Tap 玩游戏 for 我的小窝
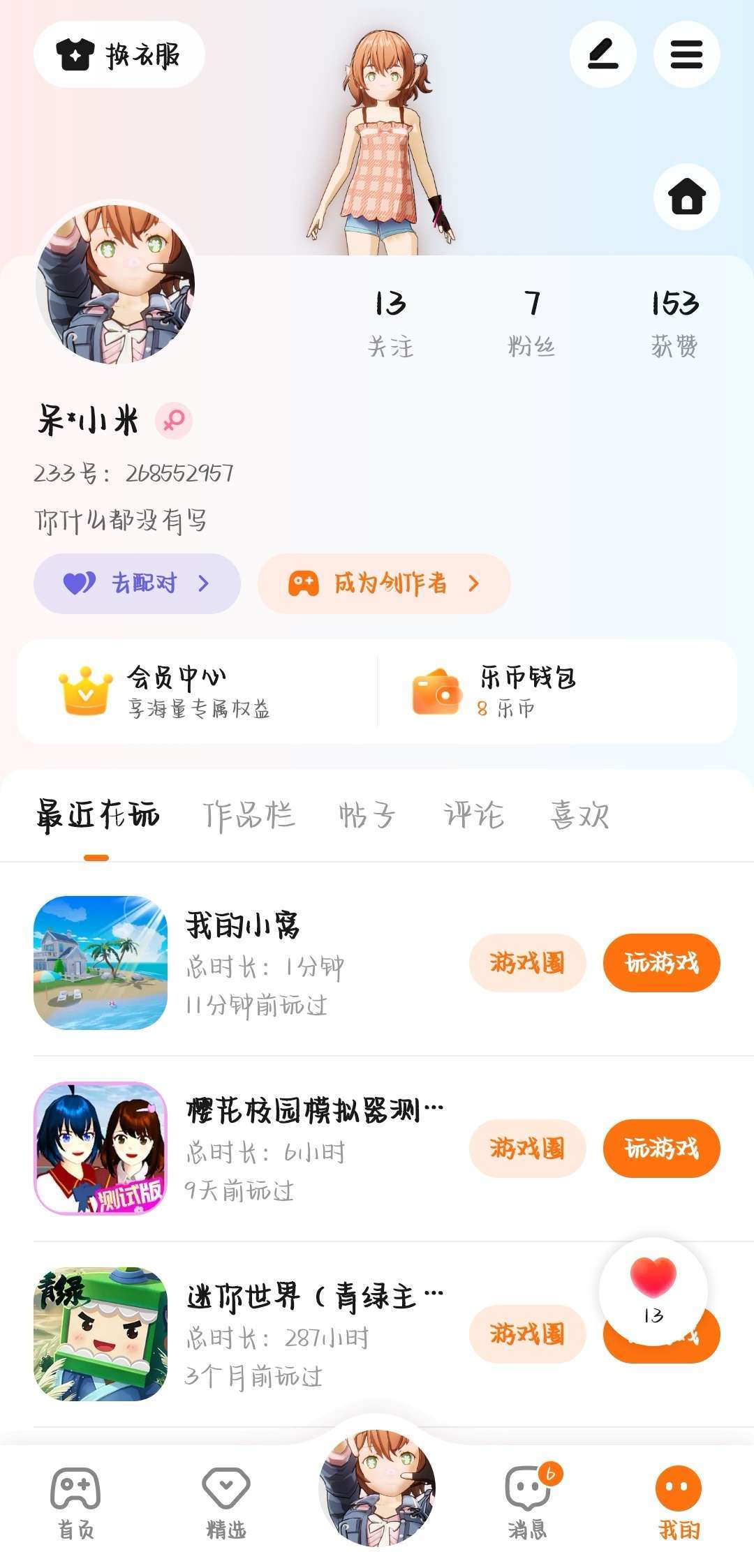This screenshot has height=1568, width=754. click(x=661, y=963)
